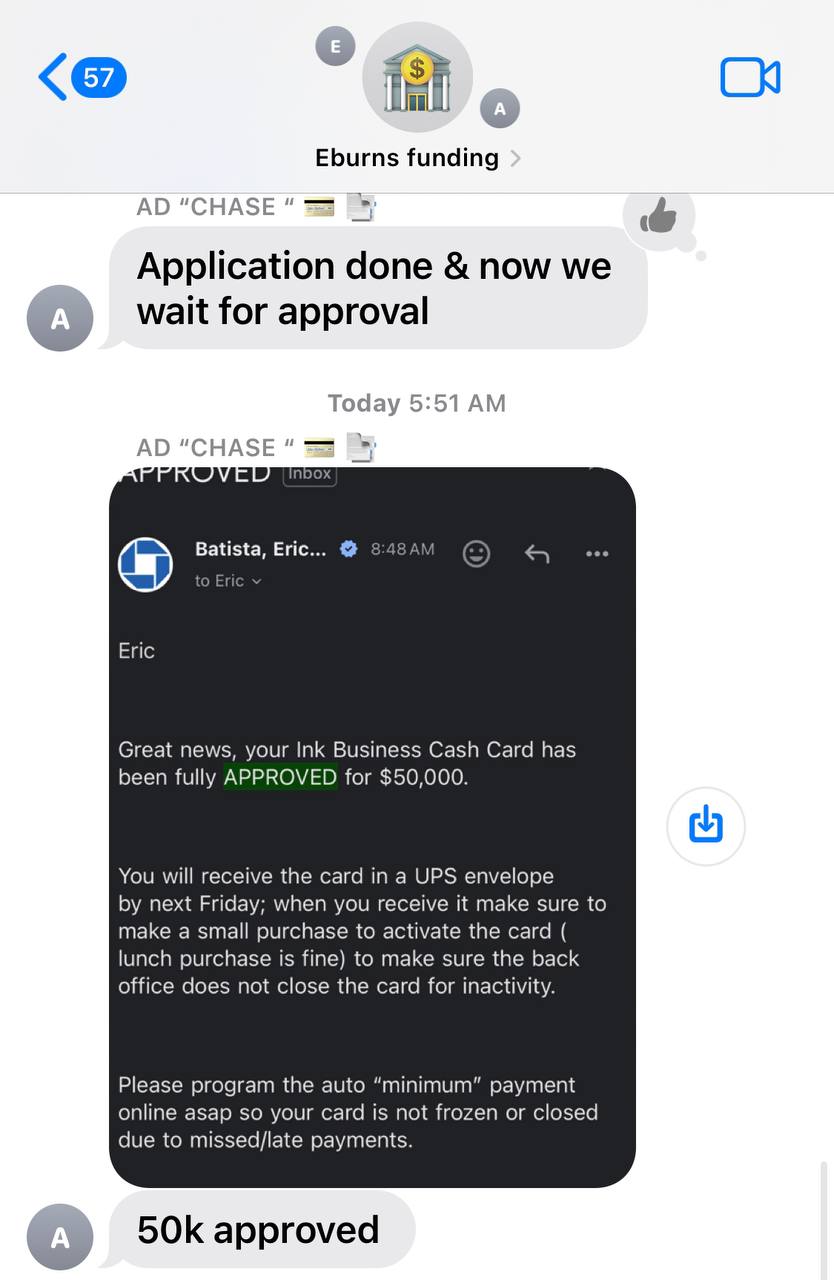
Task: Tap the A participant avatar near the title
Action: click(x=500, y=108)
